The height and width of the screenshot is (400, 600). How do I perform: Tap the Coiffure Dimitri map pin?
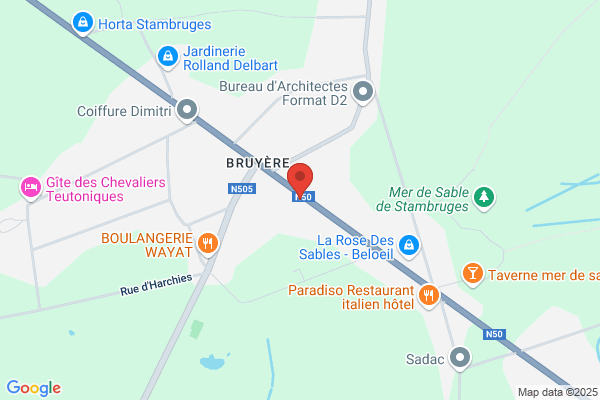point(187,110)
